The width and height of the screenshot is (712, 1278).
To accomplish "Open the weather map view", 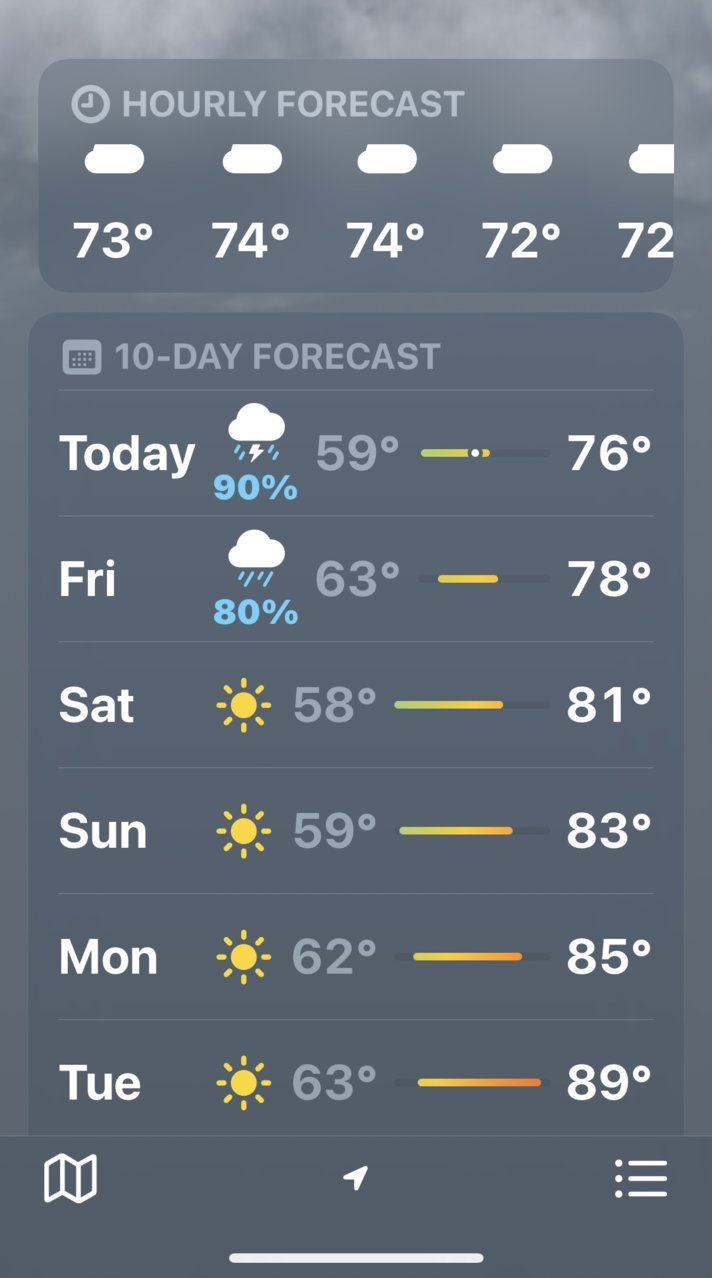I will 70,1178.
